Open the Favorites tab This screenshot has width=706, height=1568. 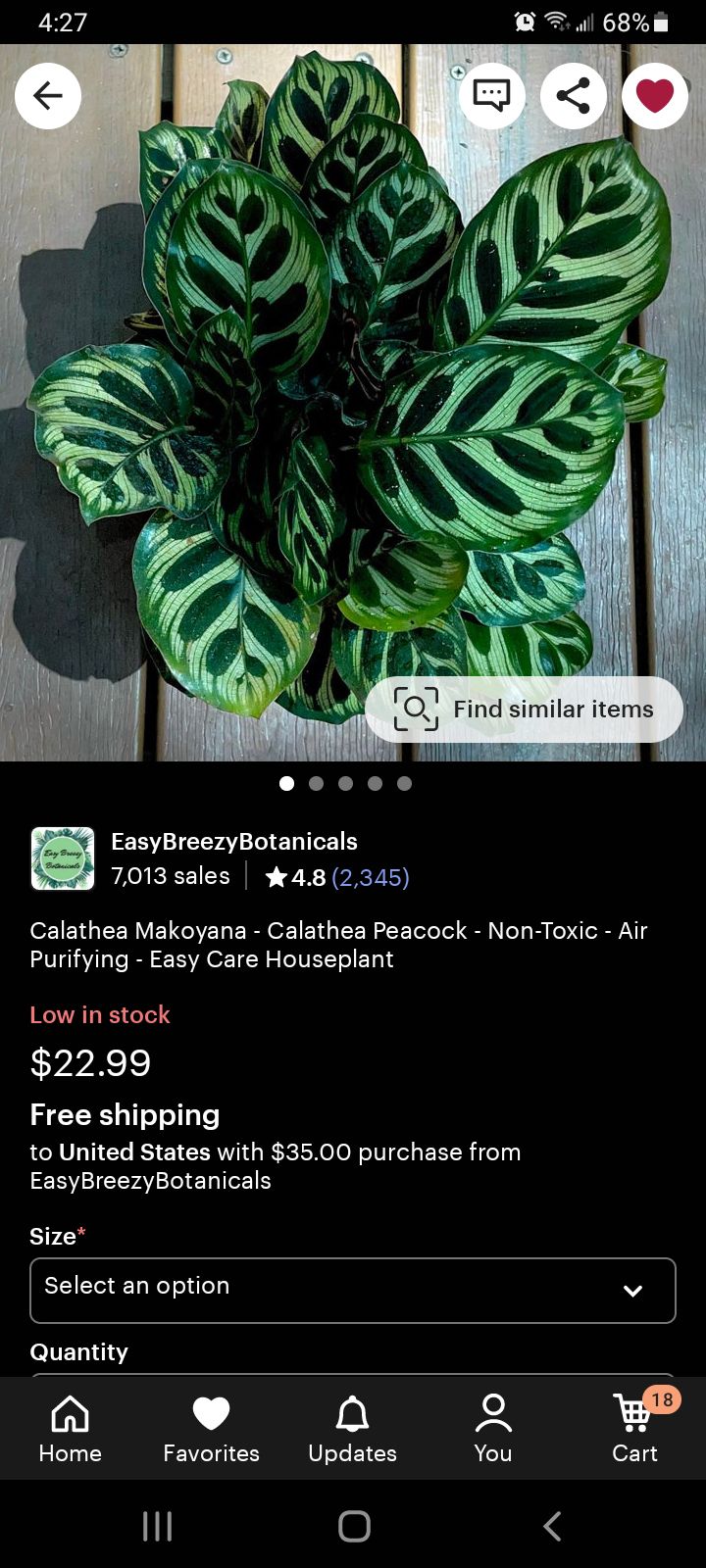[x=211, y=1429]
